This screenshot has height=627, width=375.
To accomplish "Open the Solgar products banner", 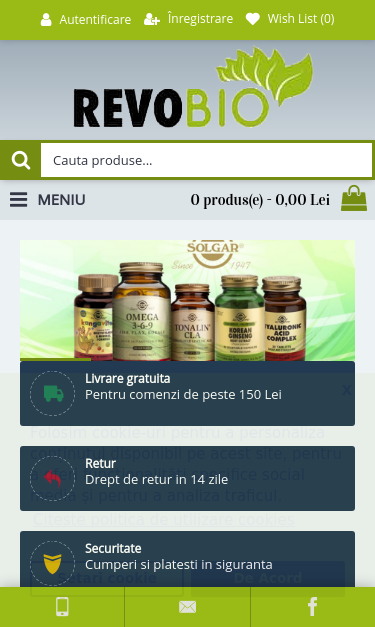I will (x=188, y=301).
